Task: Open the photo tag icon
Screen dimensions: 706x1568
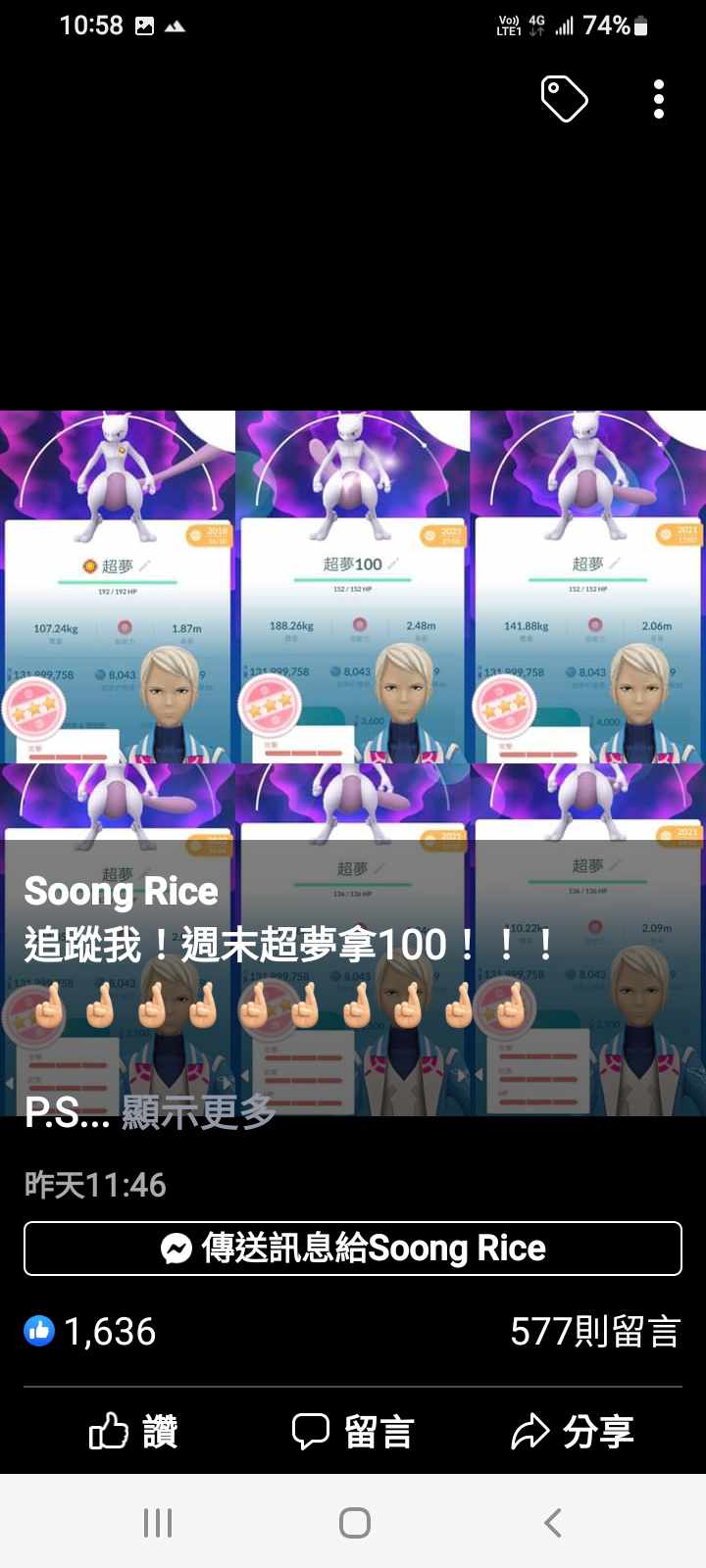Action: pyautogui.click(x=564, y=98)
